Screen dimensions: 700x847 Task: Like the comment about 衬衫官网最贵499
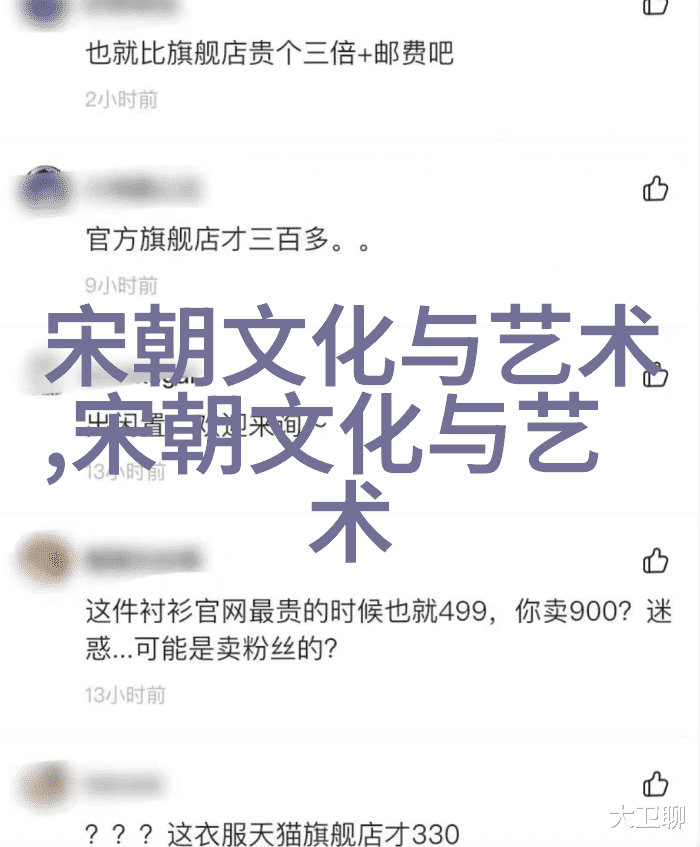655,561
